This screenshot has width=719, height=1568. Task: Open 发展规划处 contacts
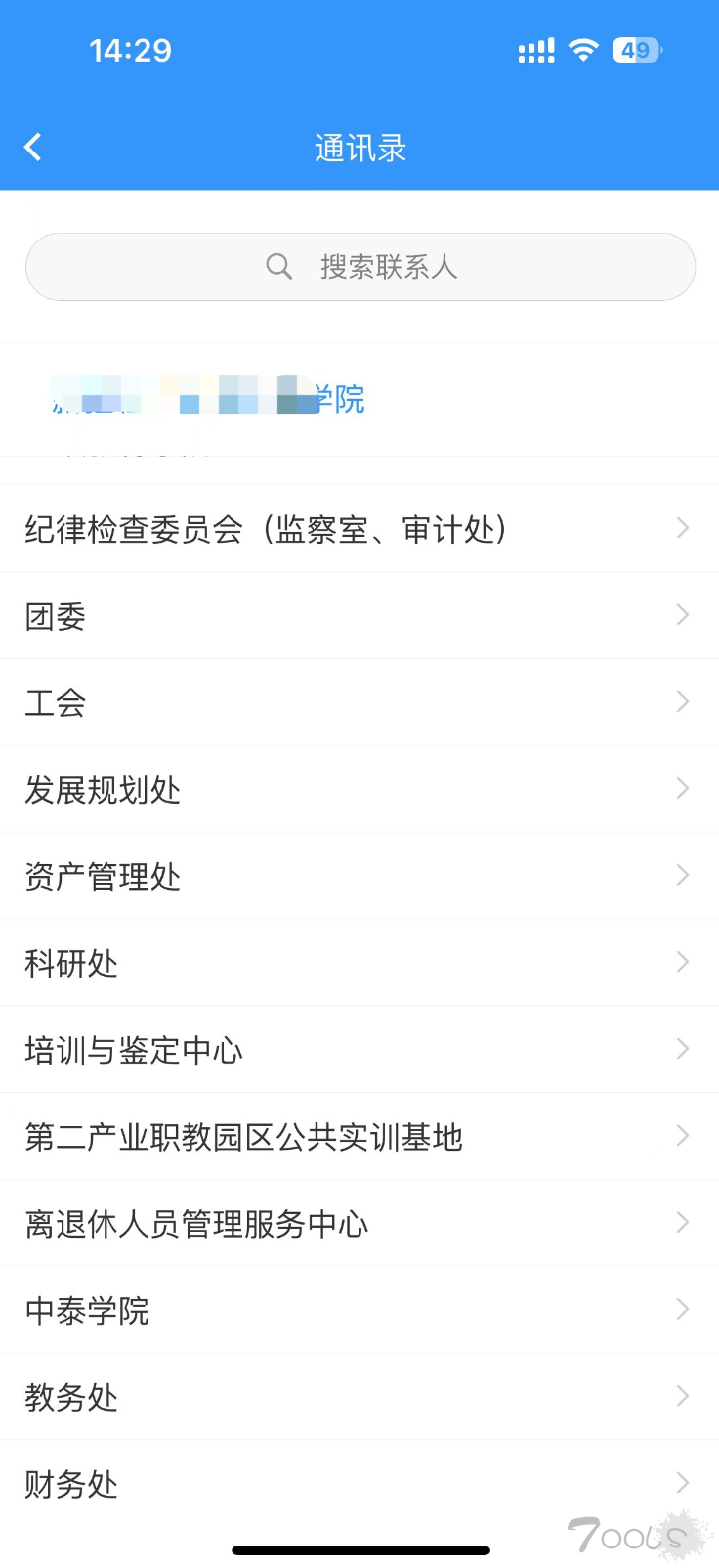pyautogui.click(x=359, y=789)
